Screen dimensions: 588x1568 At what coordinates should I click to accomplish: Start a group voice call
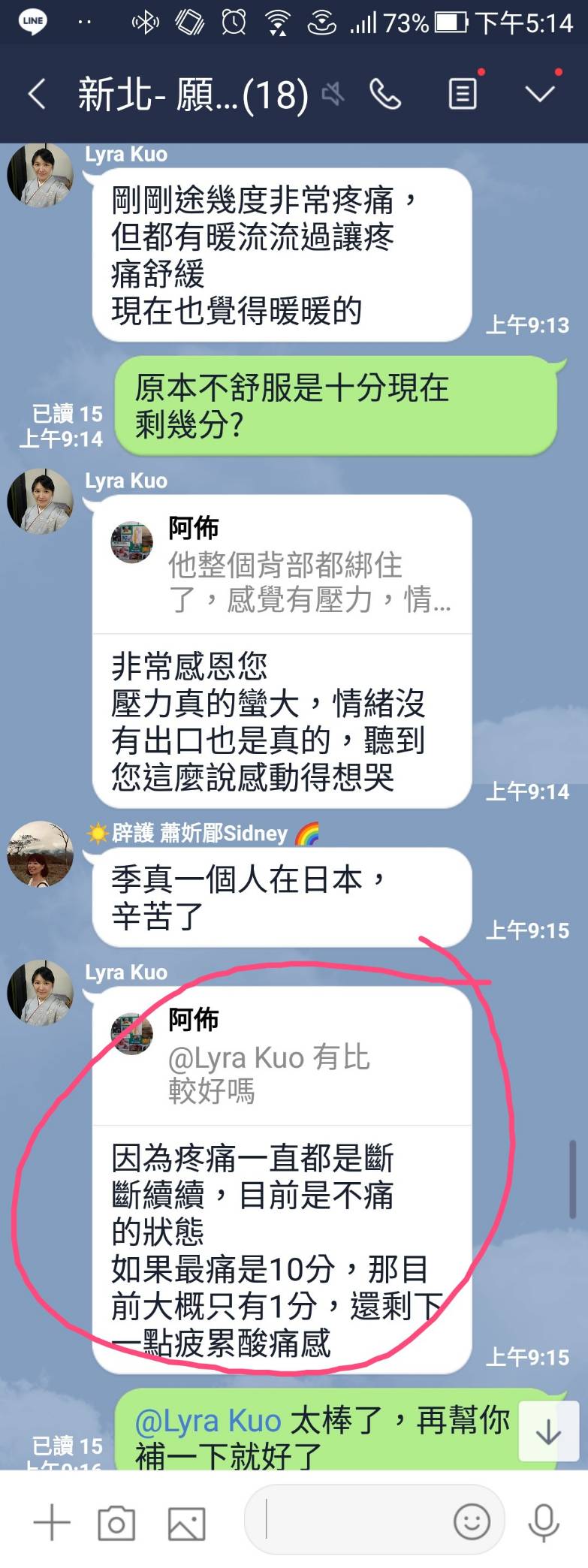point(385,95)
